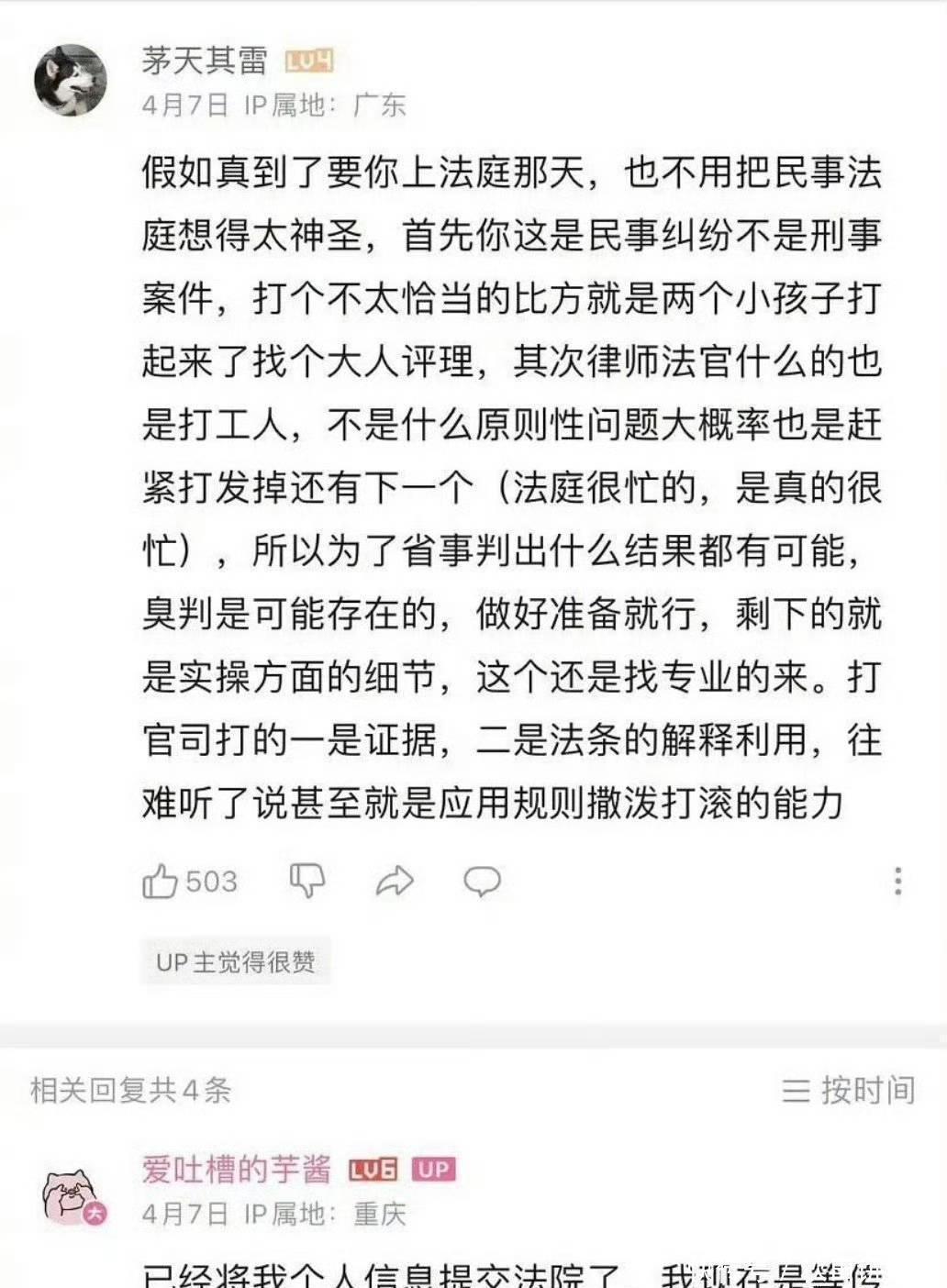Open overflow menu on 茅天其雷's comment
This screenshot has width=947, height=1288.
[897, 881]
